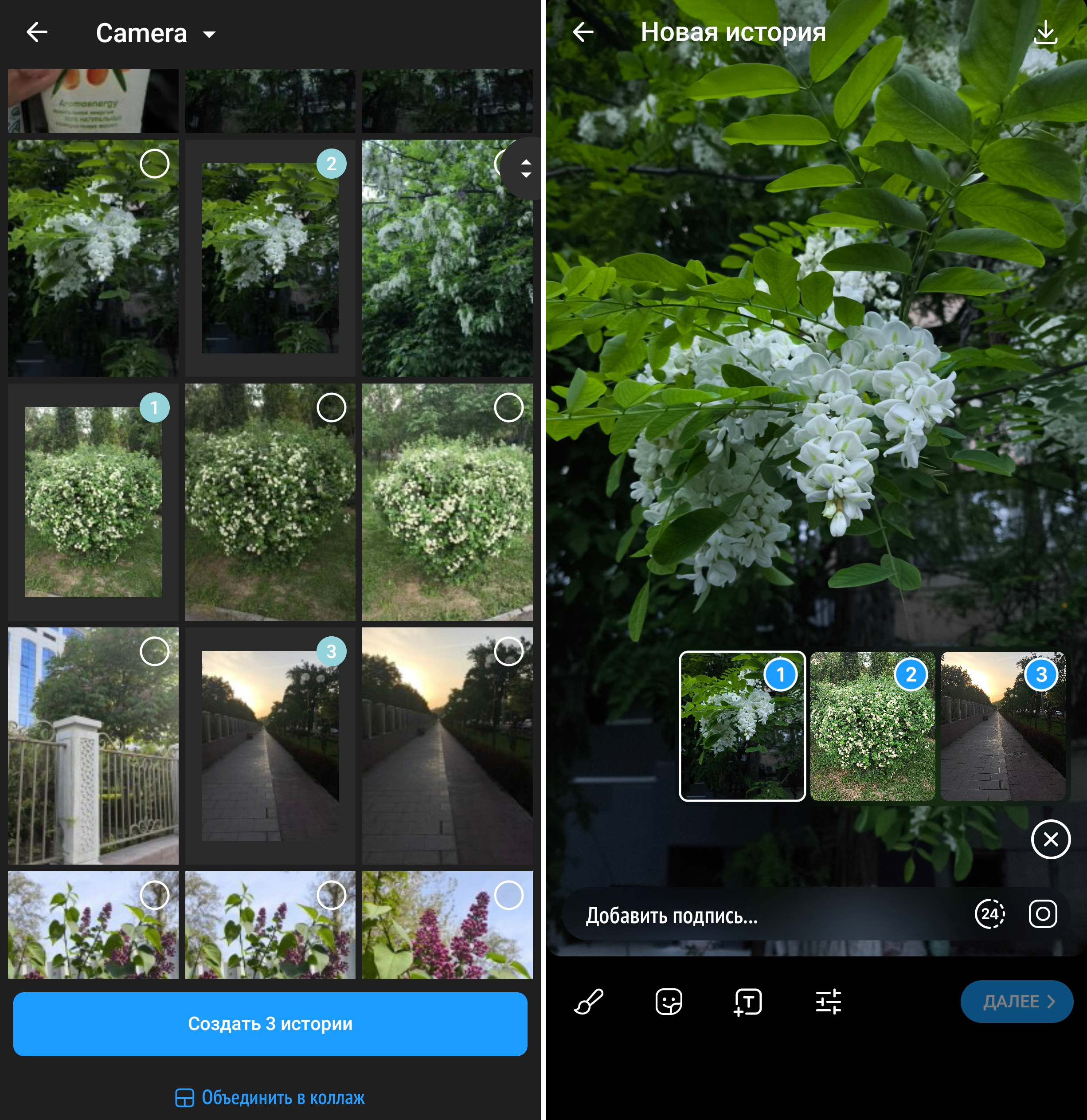This screenshot has width=1087, height=1120.
Task: Open the 24-hour duration setting
Action: pos(990,914)
